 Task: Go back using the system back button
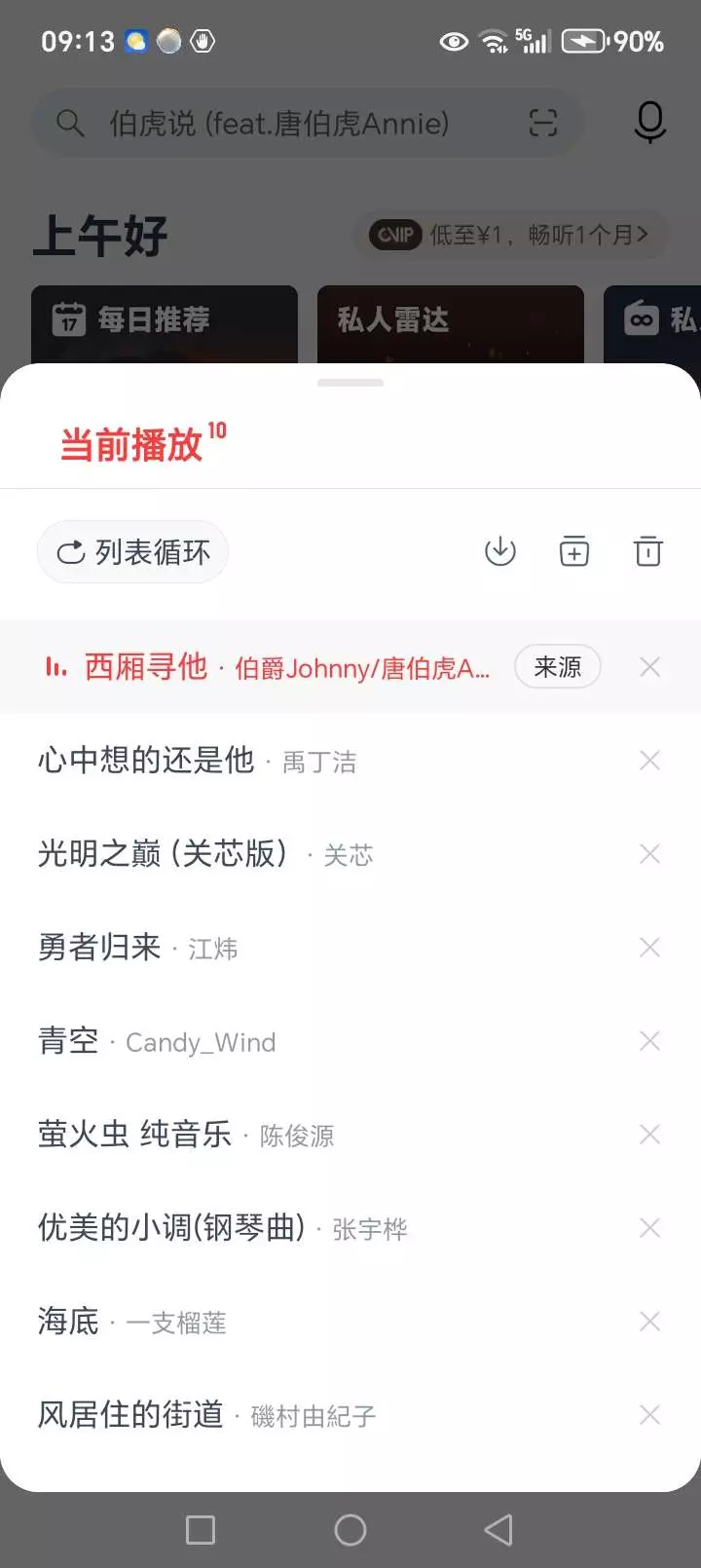click(499, 1530)
